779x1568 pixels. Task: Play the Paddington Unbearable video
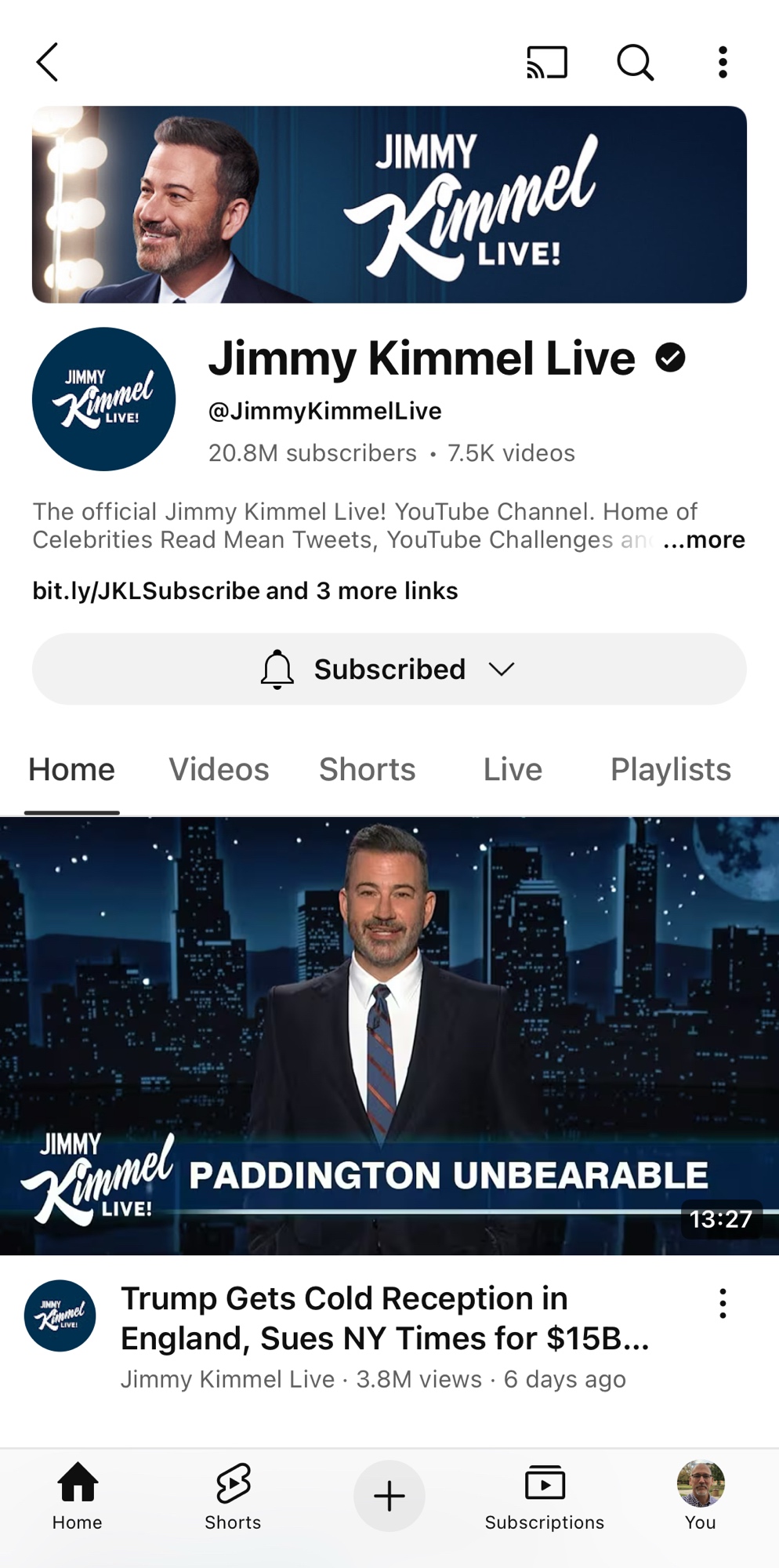click(389, 1035)
